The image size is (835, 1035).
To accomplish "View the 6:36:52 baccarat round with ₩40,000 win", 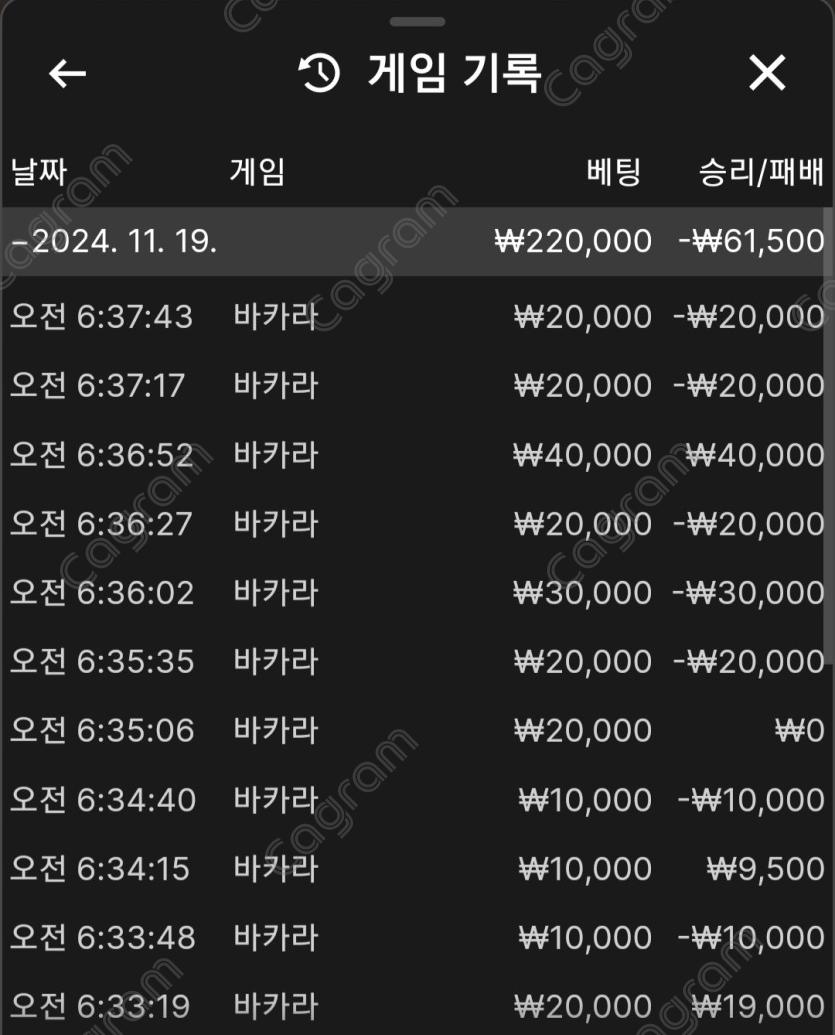I will click(x=415, y=455).
